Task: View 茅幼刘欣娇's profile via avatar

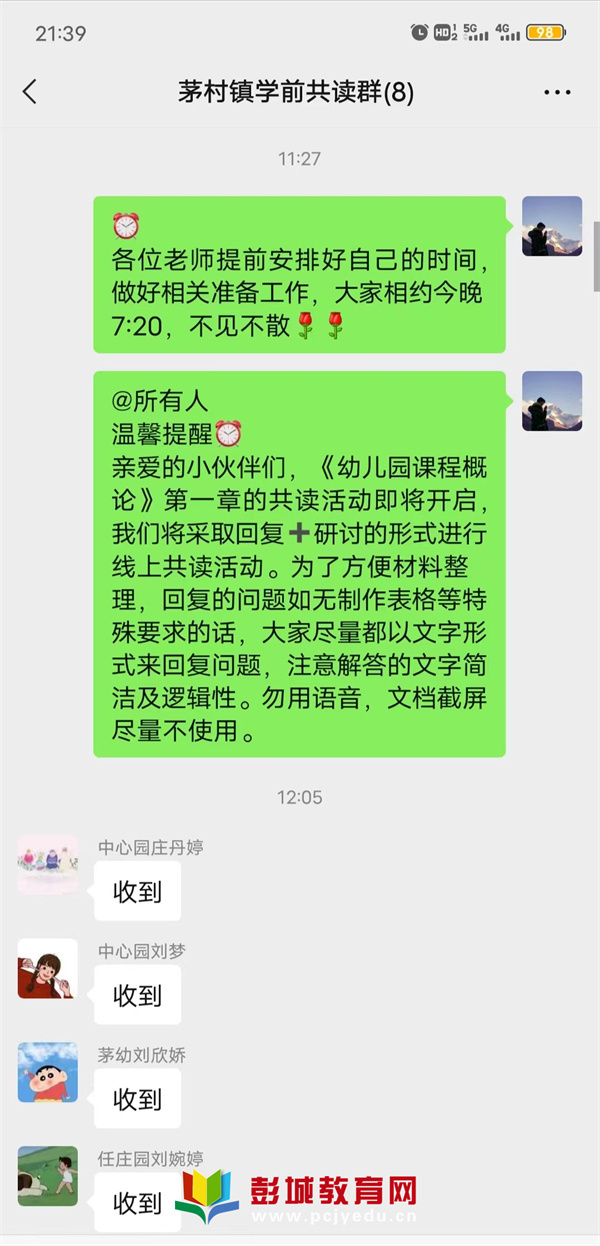Action: click(48, 1072)
